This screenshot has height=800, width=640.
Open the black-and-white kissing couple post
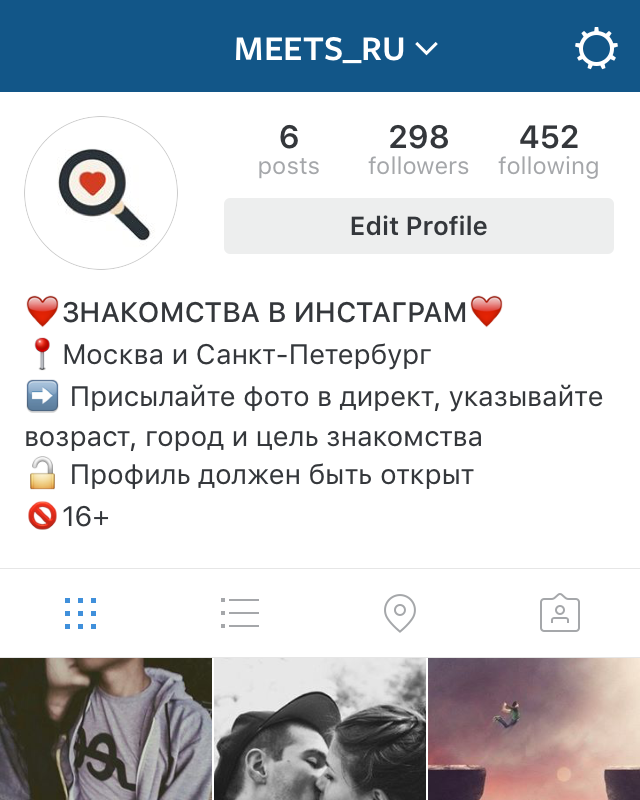[x=320, y=730]
